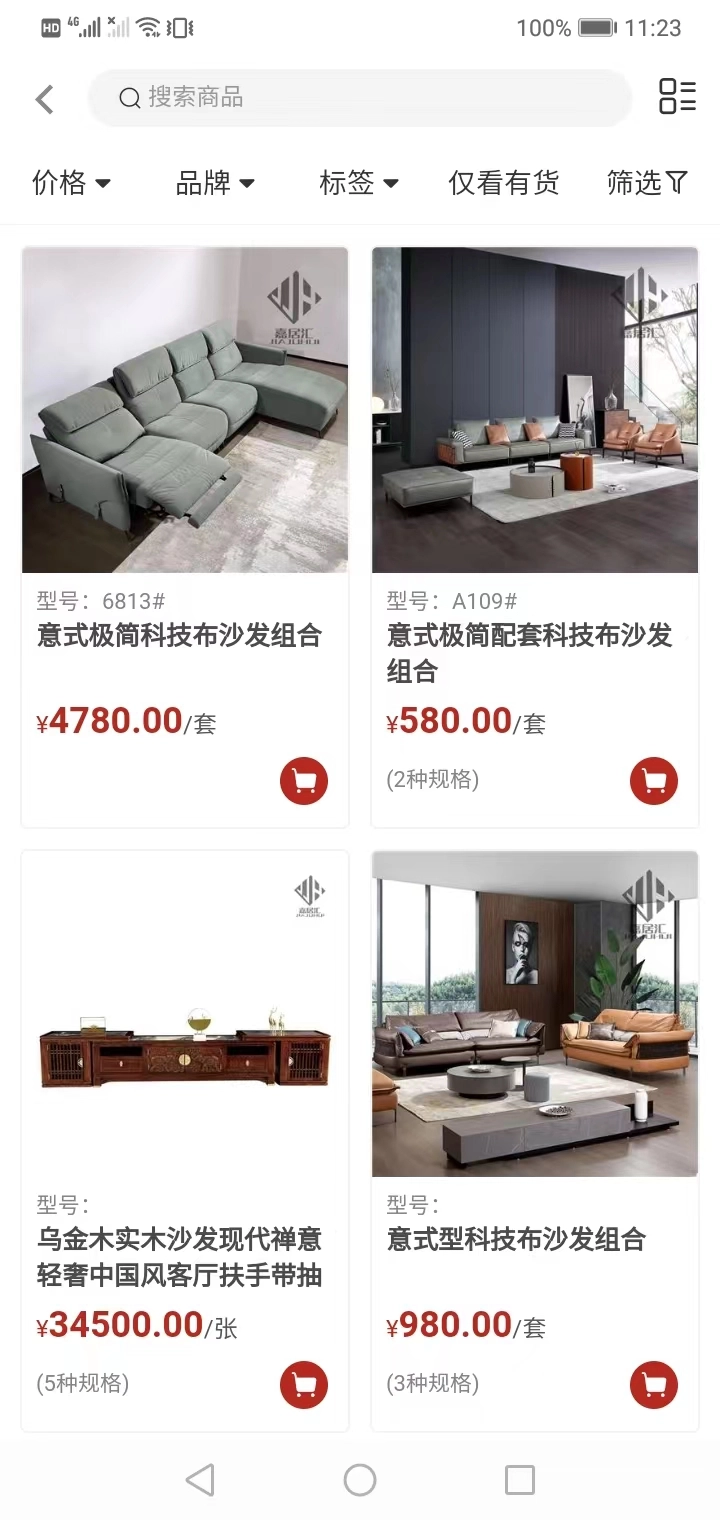720x1520 pixels.
Task: Tap the search magnifier icon
Action: (130, 98)
